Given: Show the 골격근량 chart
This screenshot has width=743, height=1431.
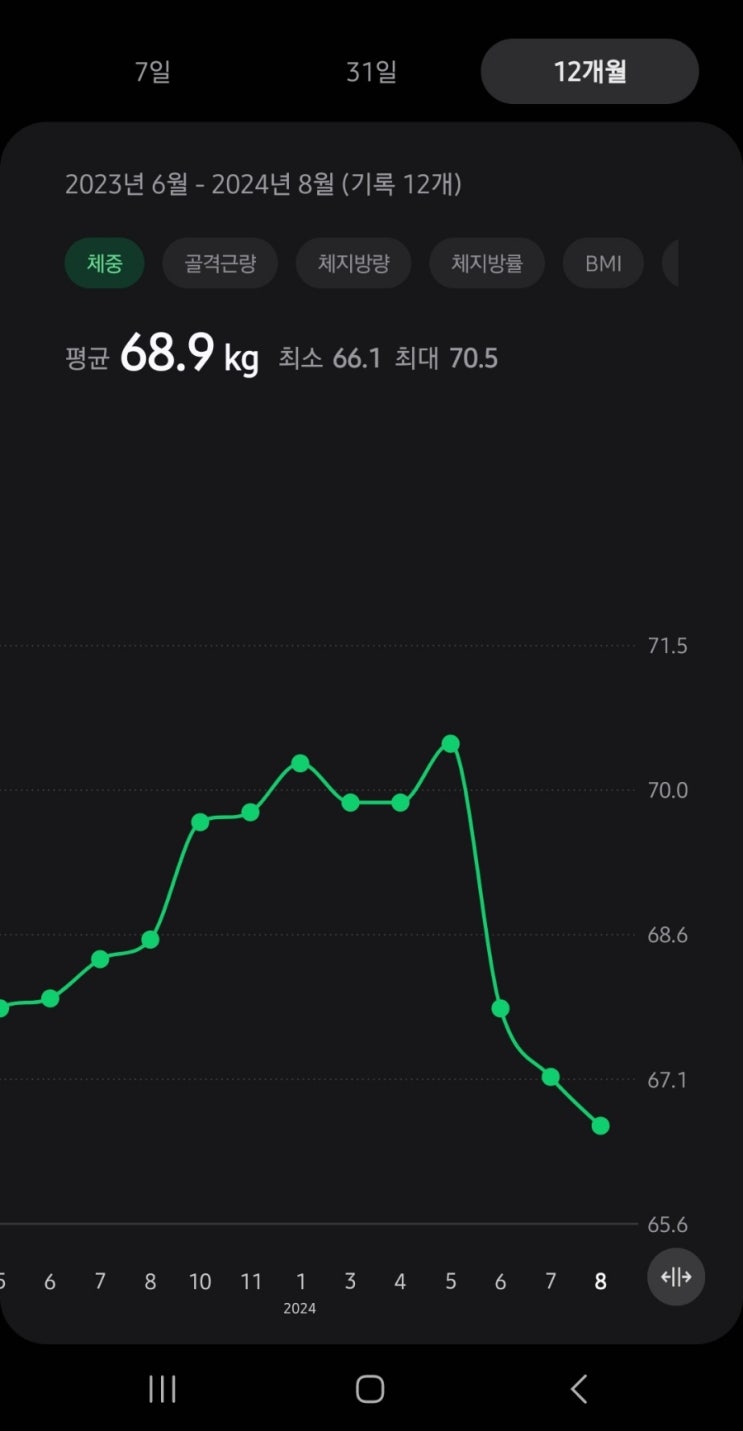Looking at the screenshot, I should 220,264.
